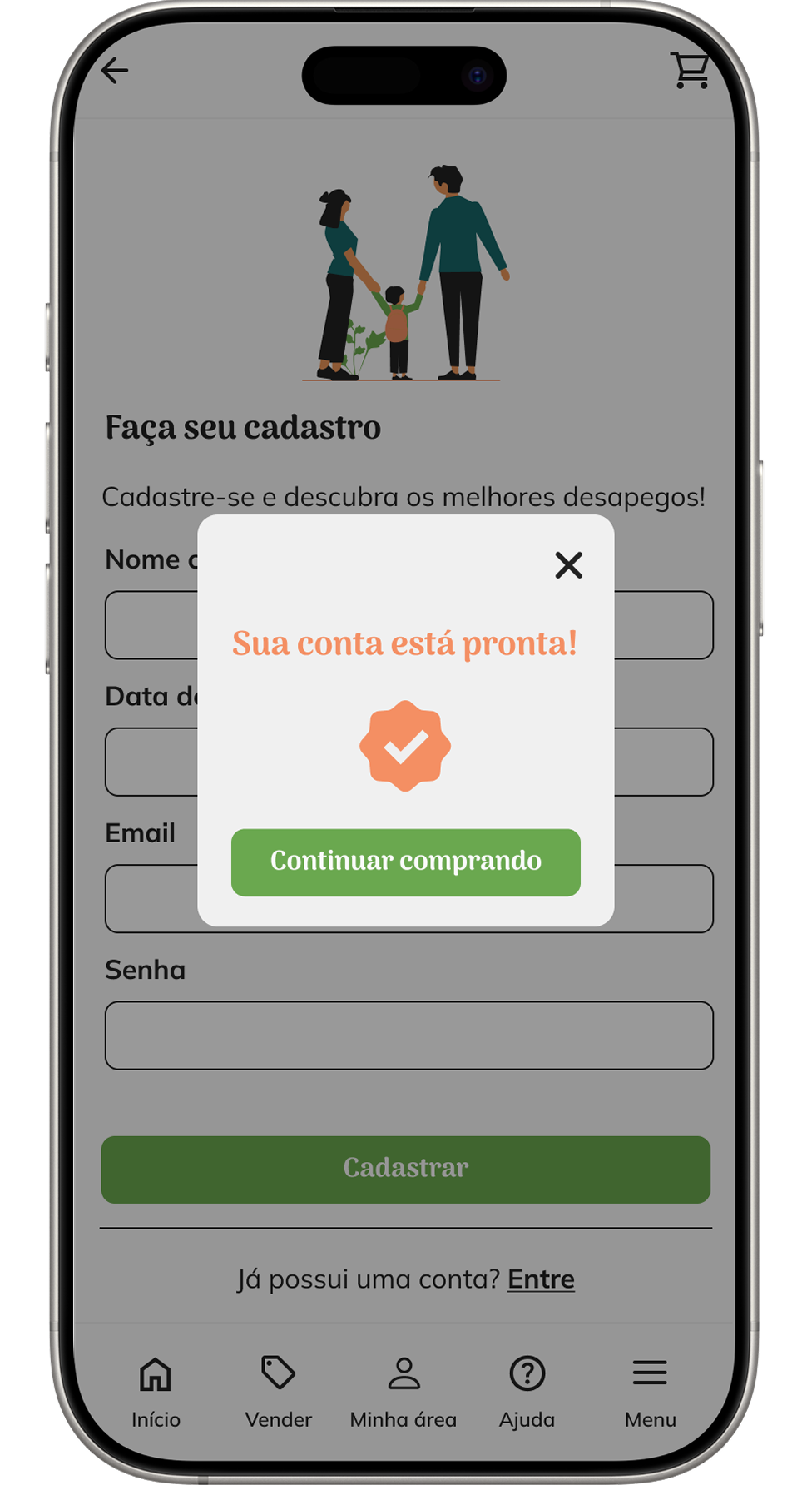
Task: Switch to the Início tab
Action: point(156,1390)
